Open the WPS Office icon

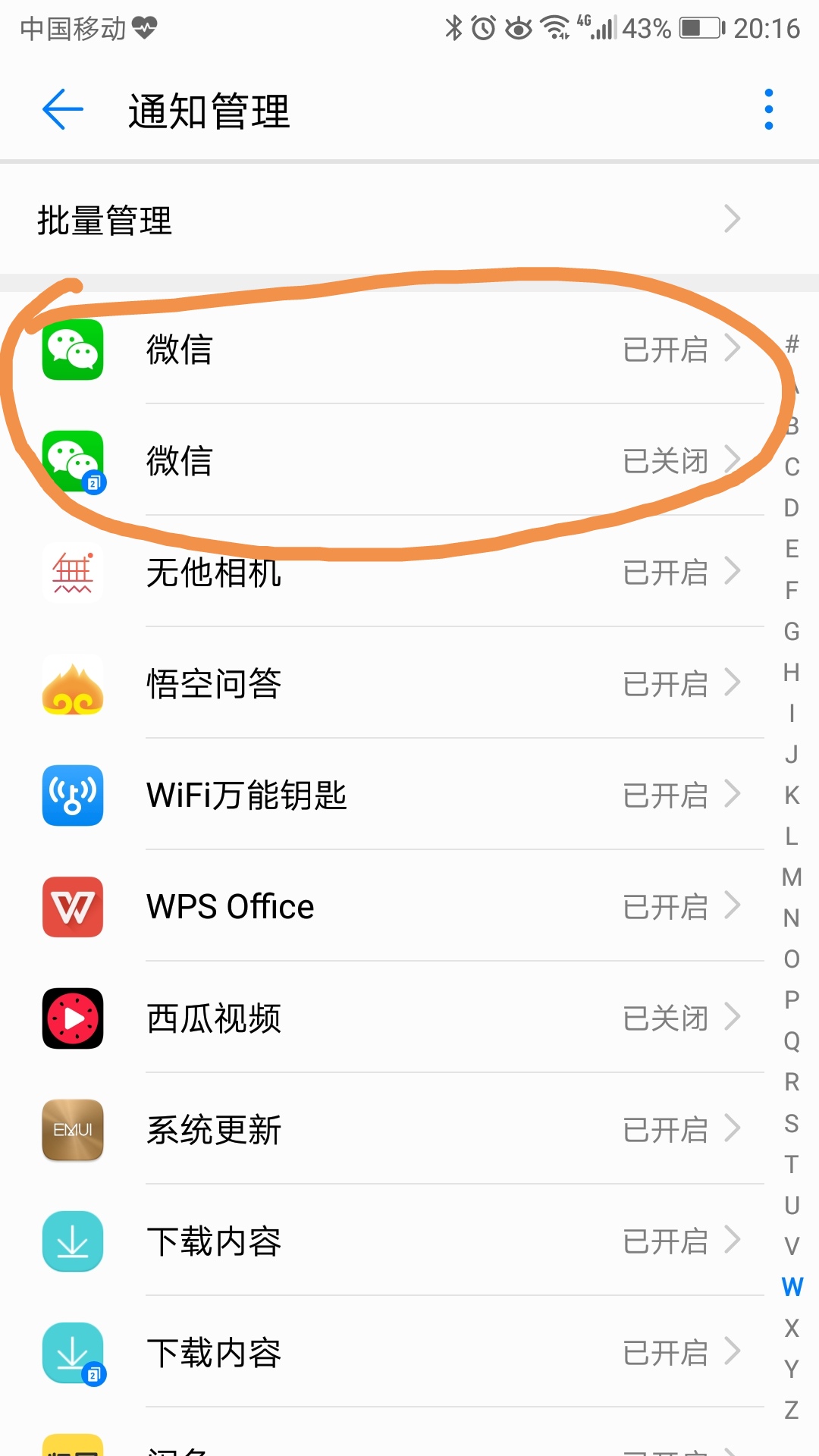tap(72, 906)
